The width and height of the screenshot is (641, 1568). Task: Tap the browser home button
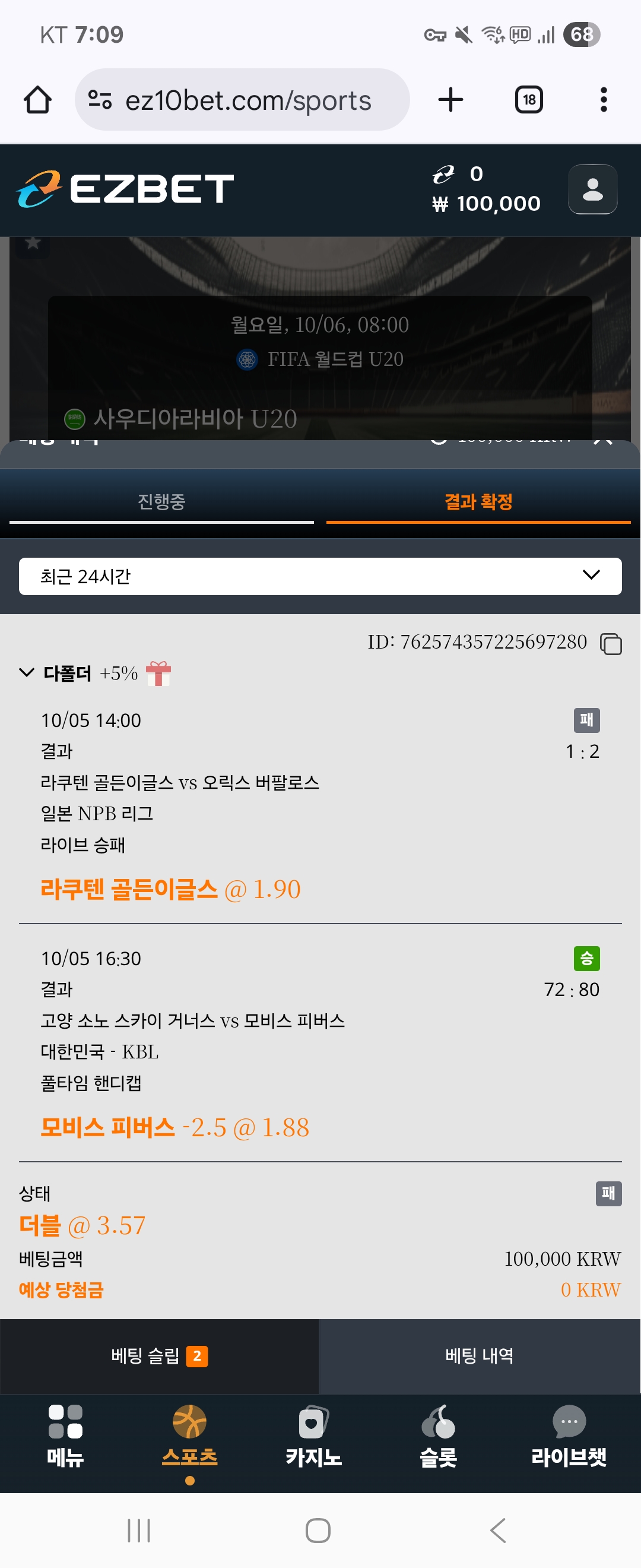[38, 100]
